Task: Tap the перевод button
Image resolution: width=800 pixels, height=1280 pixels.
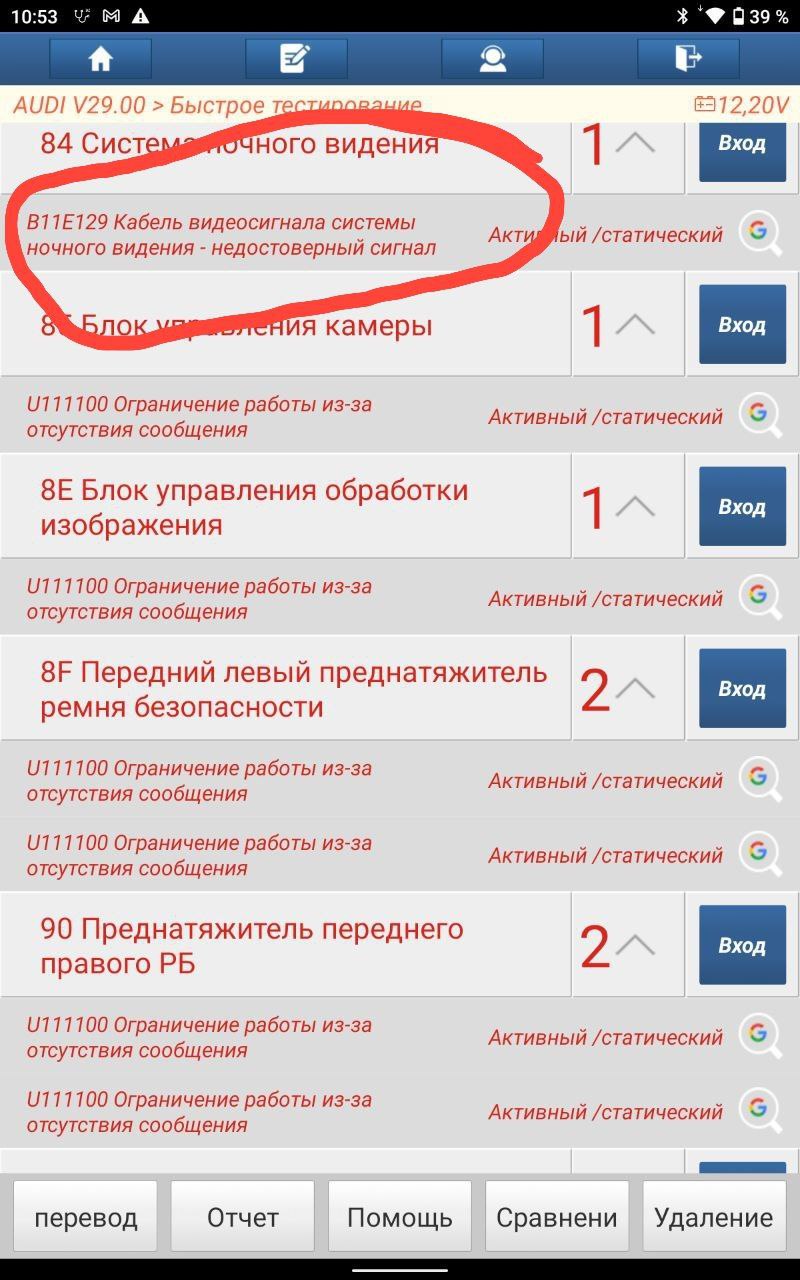Action: [x=85, y=1216]
